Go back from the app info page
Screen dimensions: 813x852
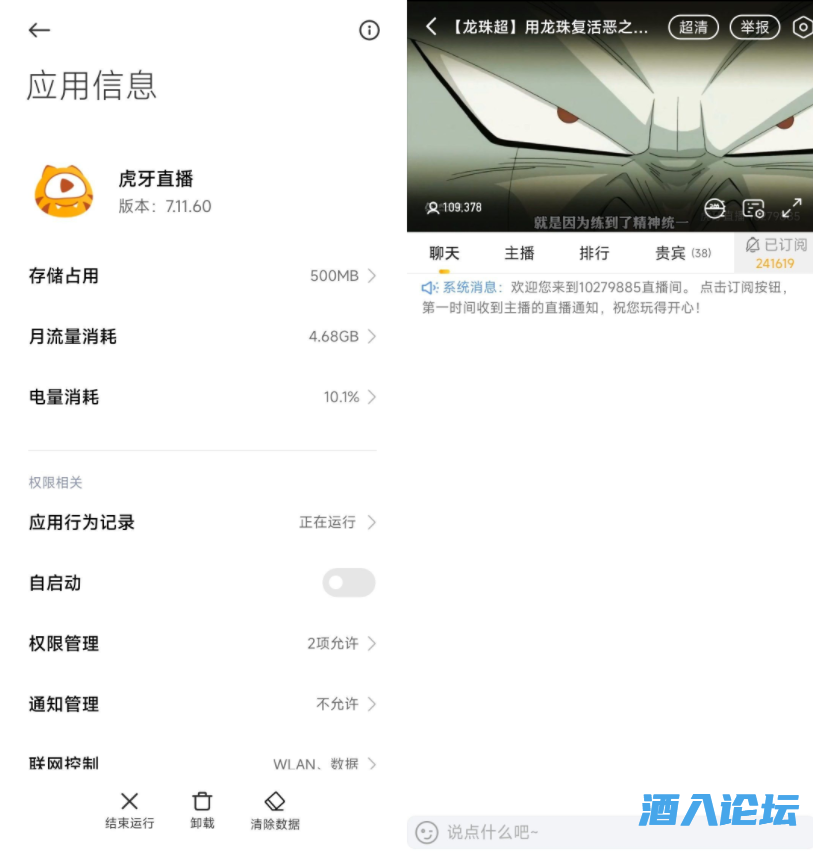pyautogui.click(x=39, y=30)
